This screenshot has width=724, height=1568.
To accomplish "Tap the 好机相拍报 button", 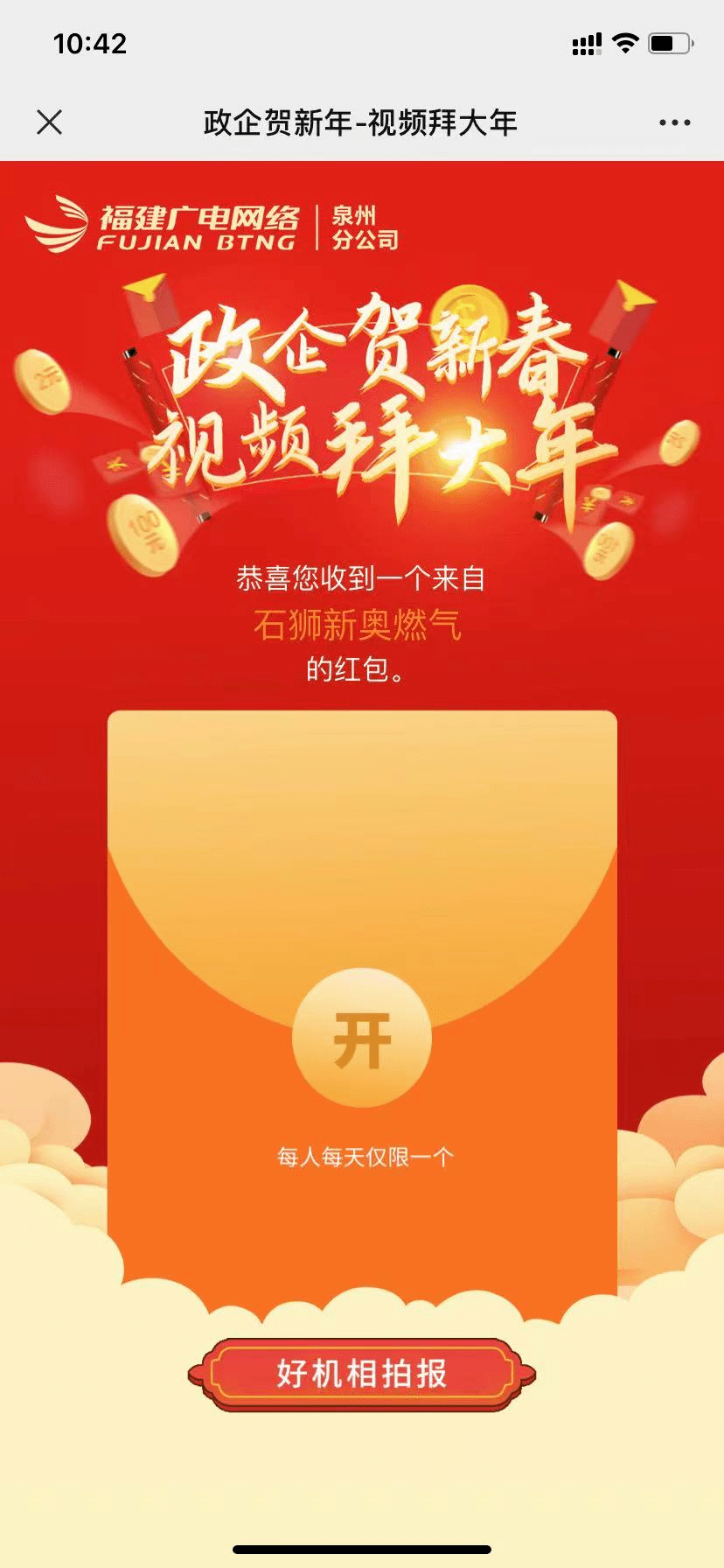I will pos(362,1374).
